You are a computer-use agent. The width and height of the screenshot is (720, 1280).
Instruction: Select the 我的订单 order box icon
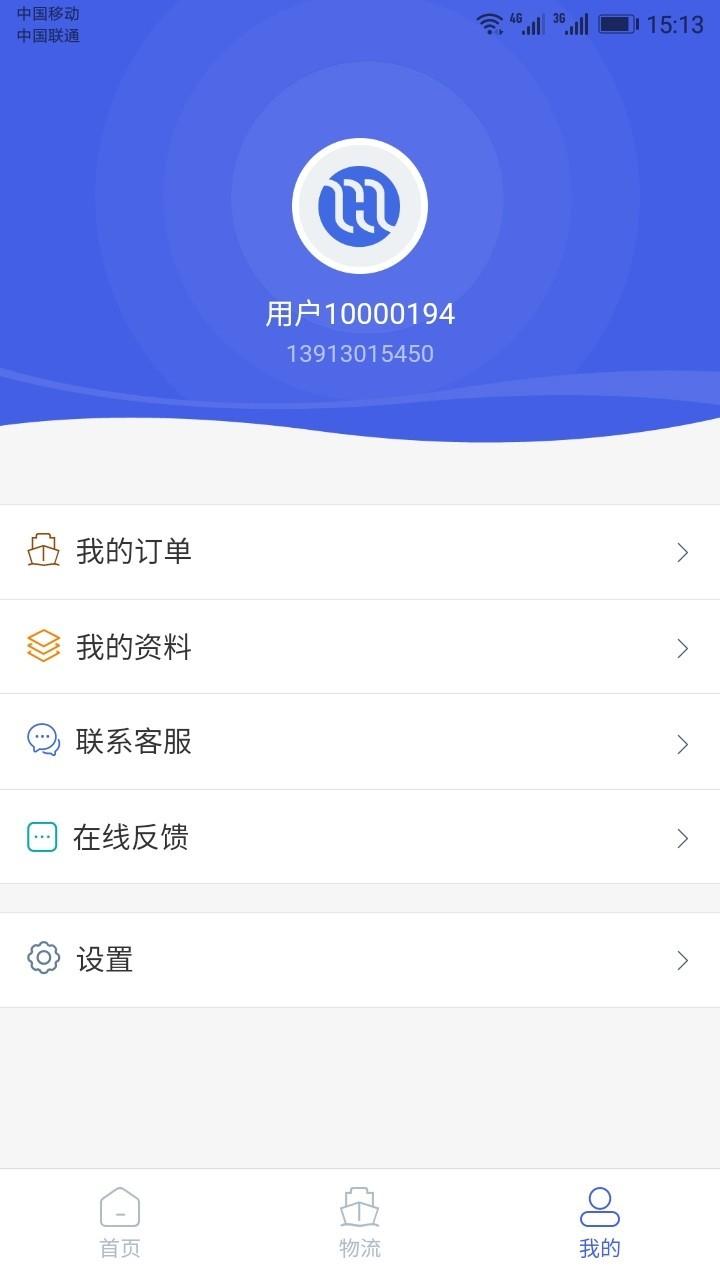coord(42,551)
